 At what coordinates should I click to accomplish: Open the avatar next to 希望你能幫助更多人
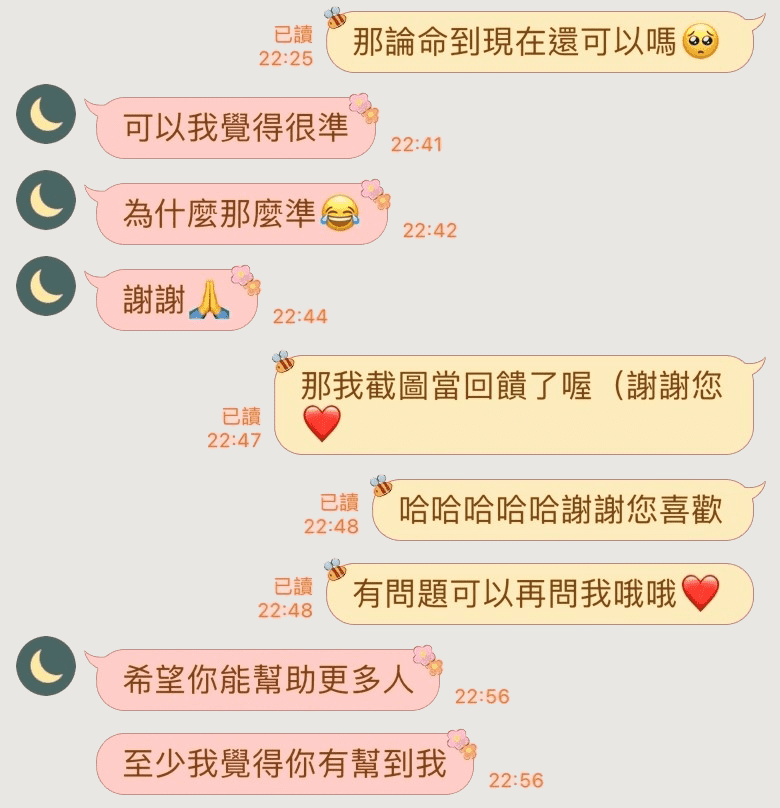coord(46,666)
